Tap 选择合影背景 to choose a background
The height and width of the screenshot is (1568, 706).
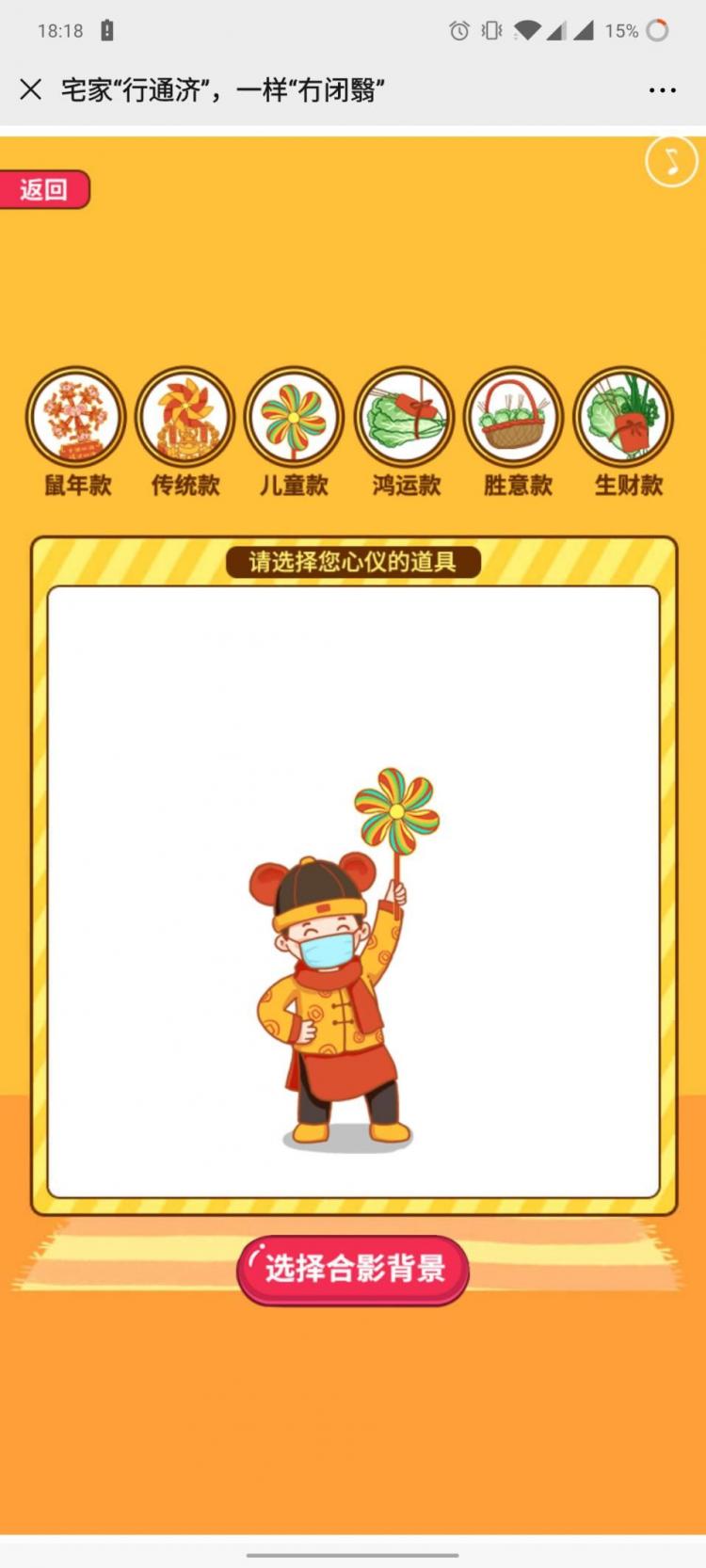point(353,1269)
